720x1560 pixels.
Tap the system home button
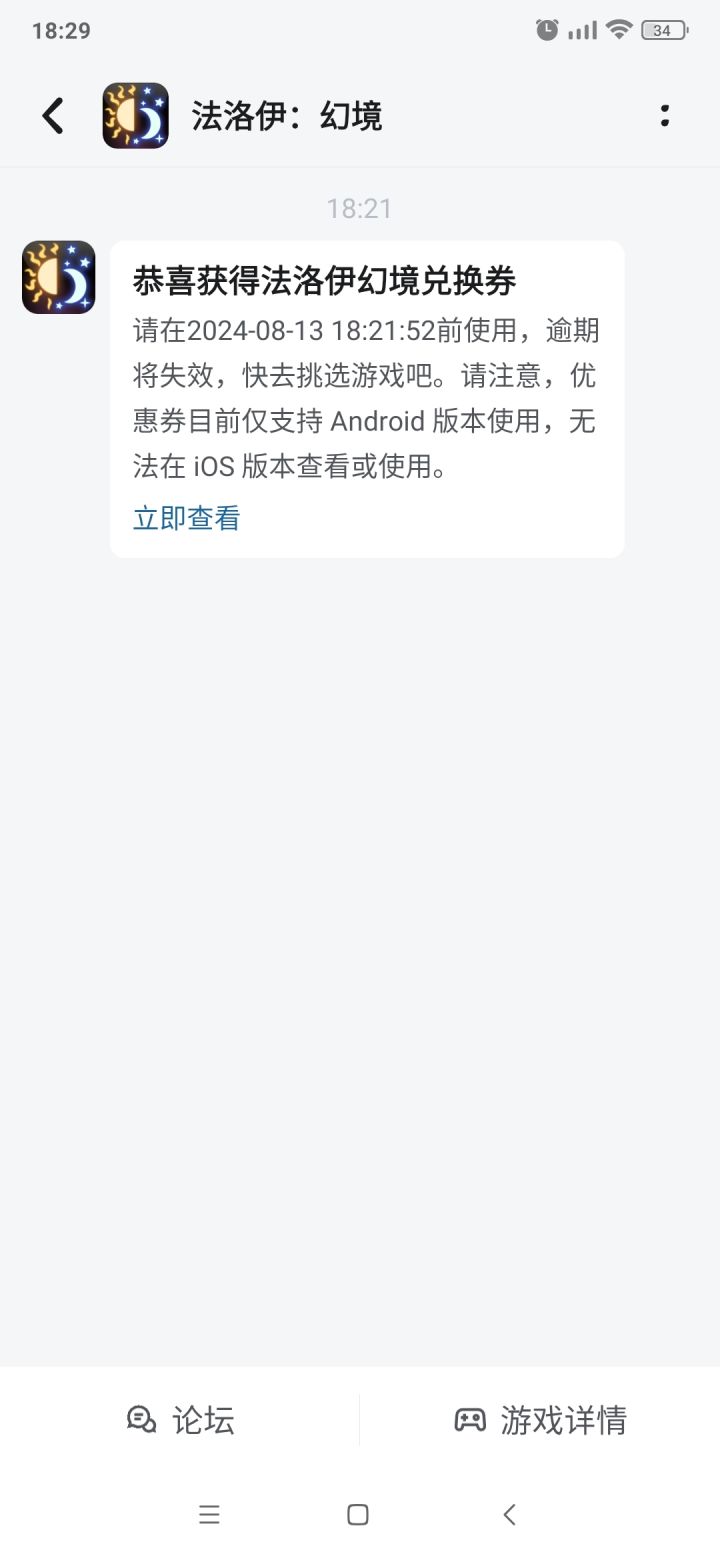point(358,1514)
